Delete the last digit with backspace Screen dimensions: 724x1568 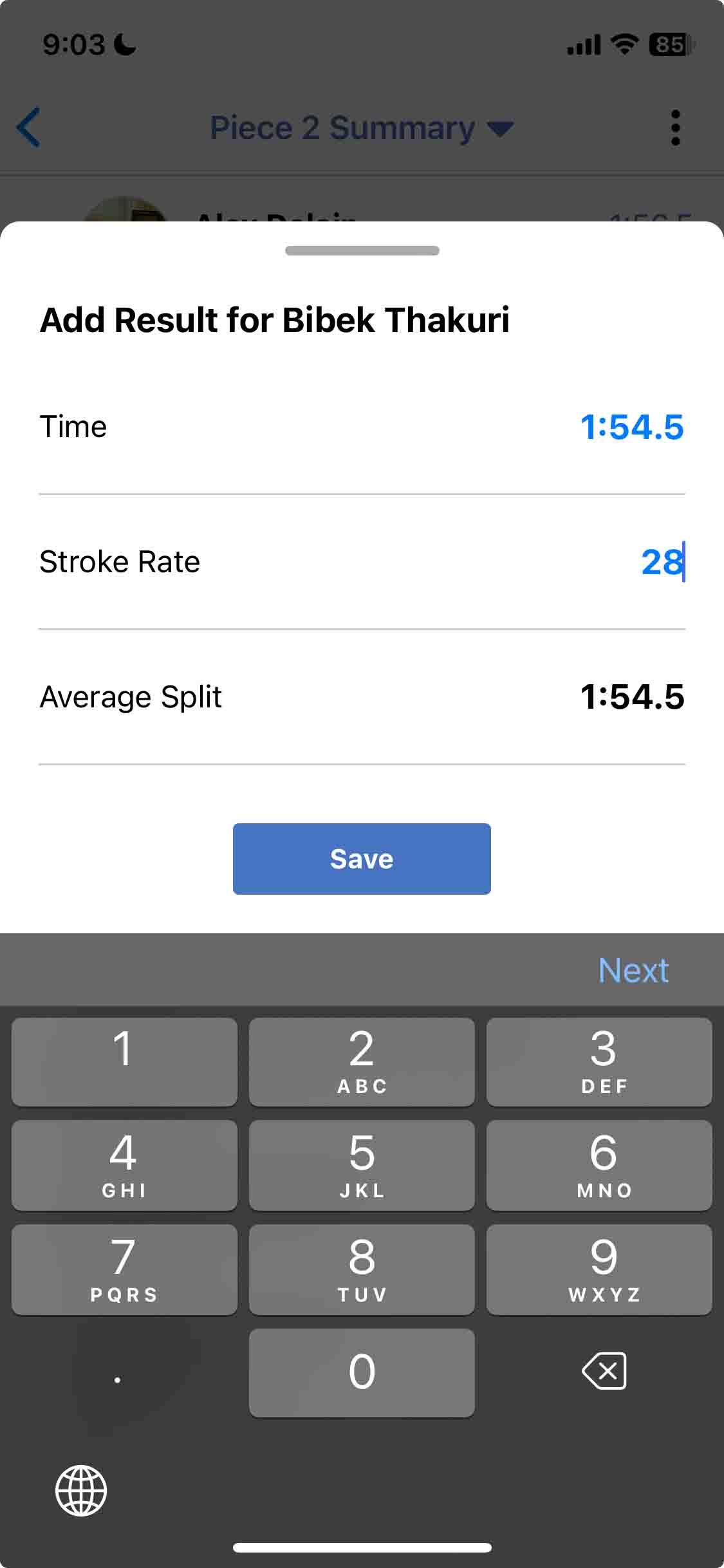tap(604, 1371)
